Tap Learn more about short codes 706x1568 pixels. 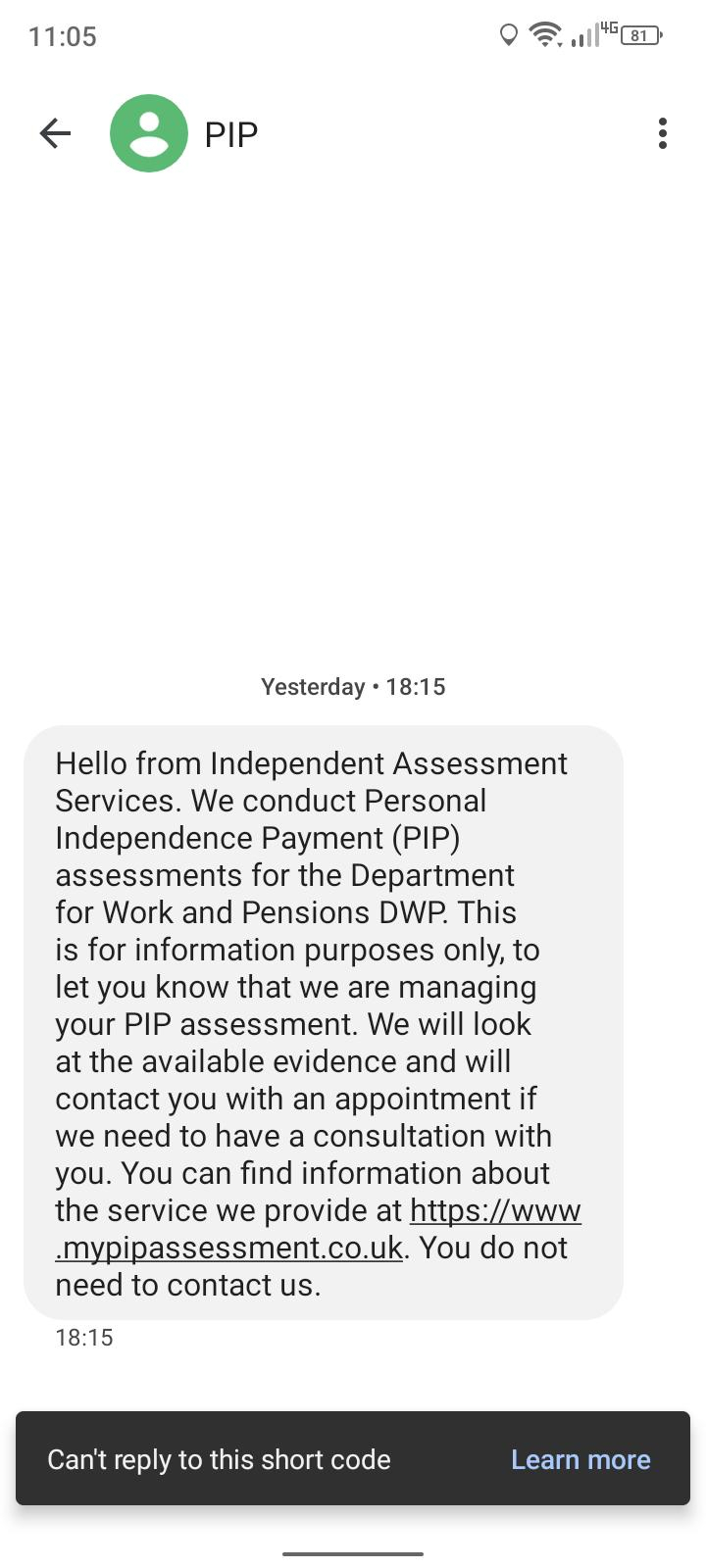580,1459
